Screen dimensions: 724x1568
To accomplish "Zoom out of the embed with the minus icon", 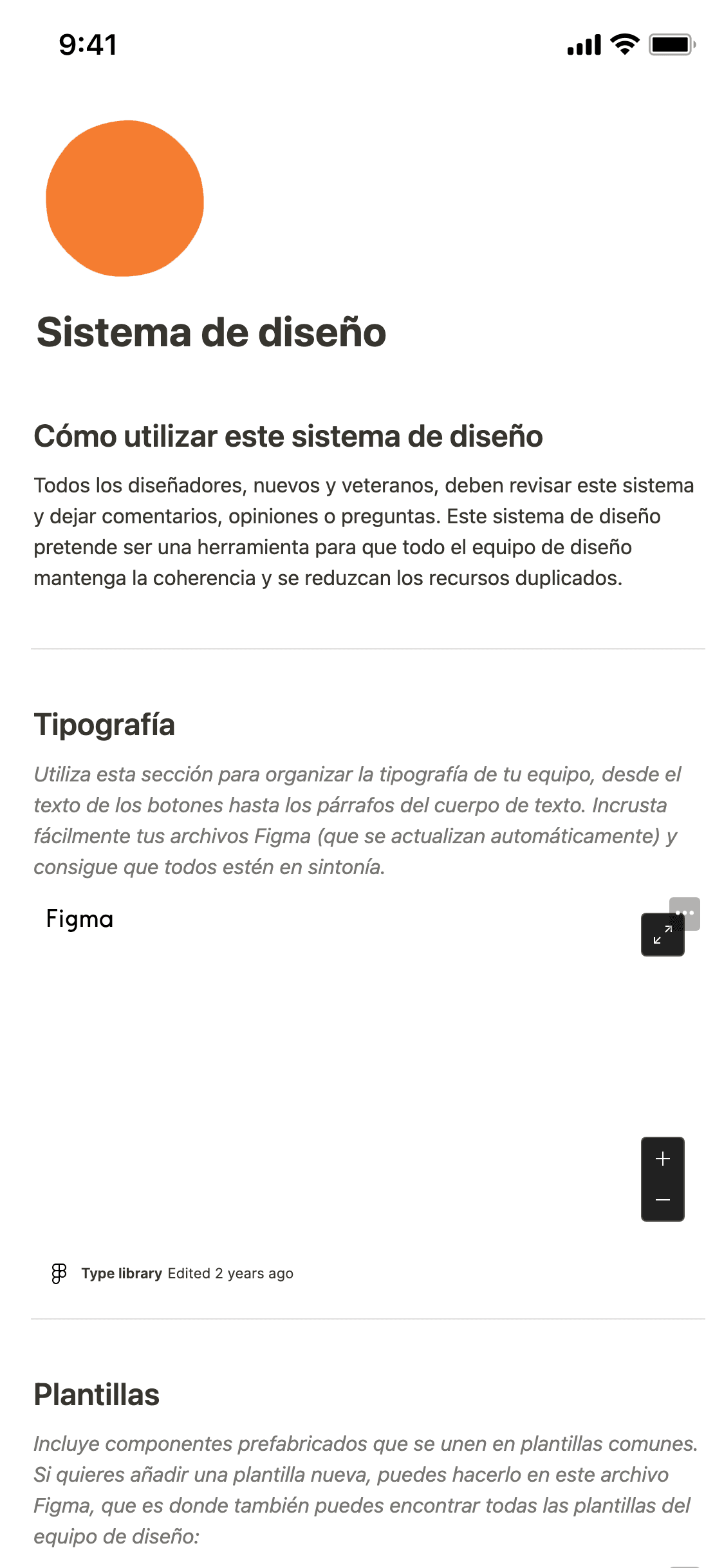I will click(x=662, y=1199).
